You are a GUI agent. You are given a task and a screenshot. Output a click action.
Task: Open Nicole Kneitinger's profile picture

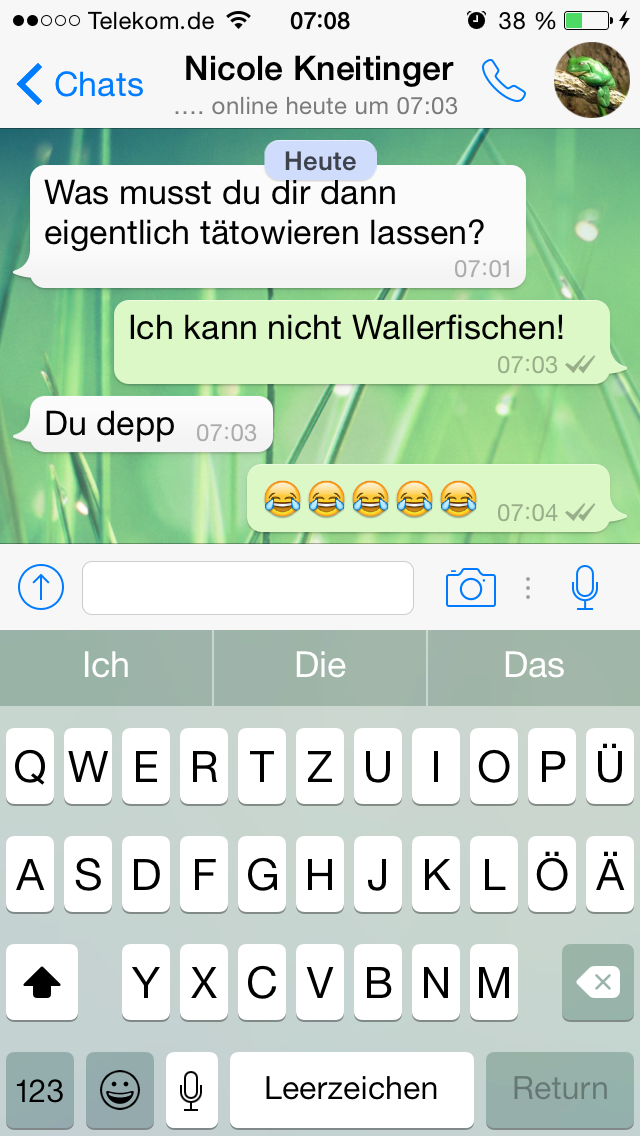tap(591, 81)
